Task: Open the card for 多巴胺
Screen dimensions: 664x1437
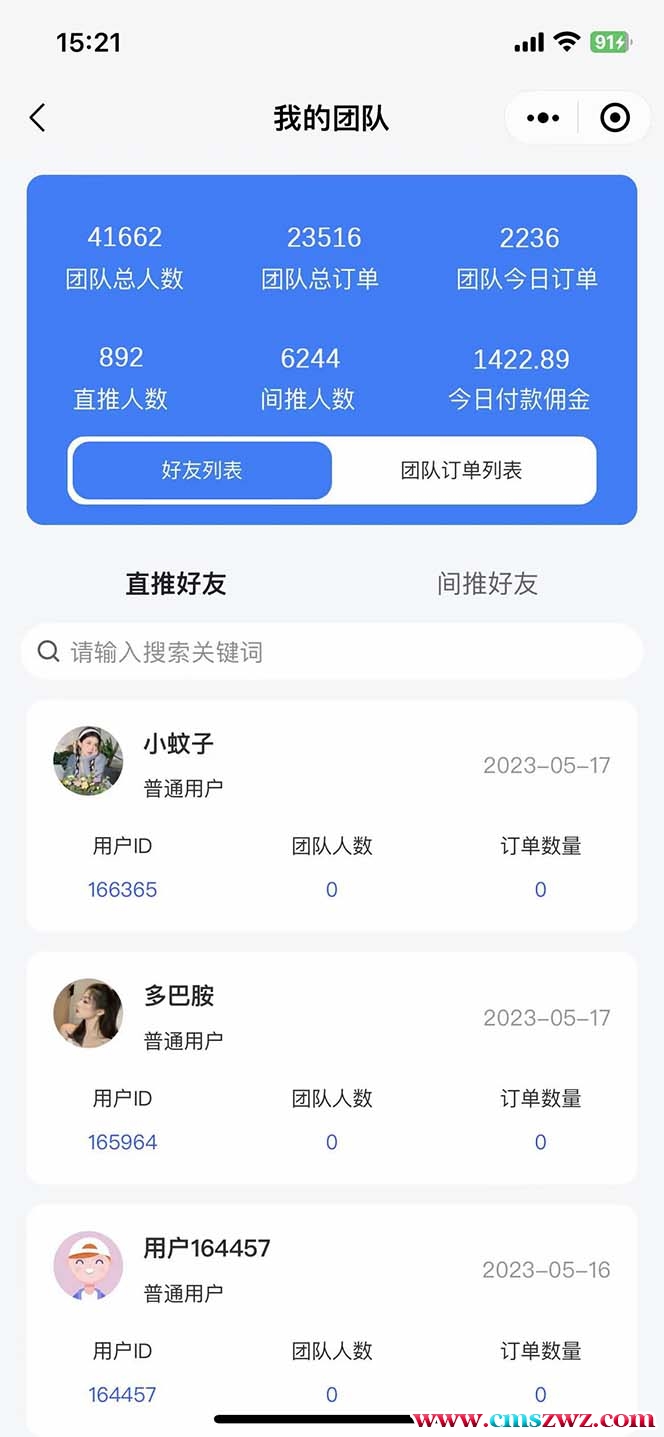Action: tap(331, 1067)
